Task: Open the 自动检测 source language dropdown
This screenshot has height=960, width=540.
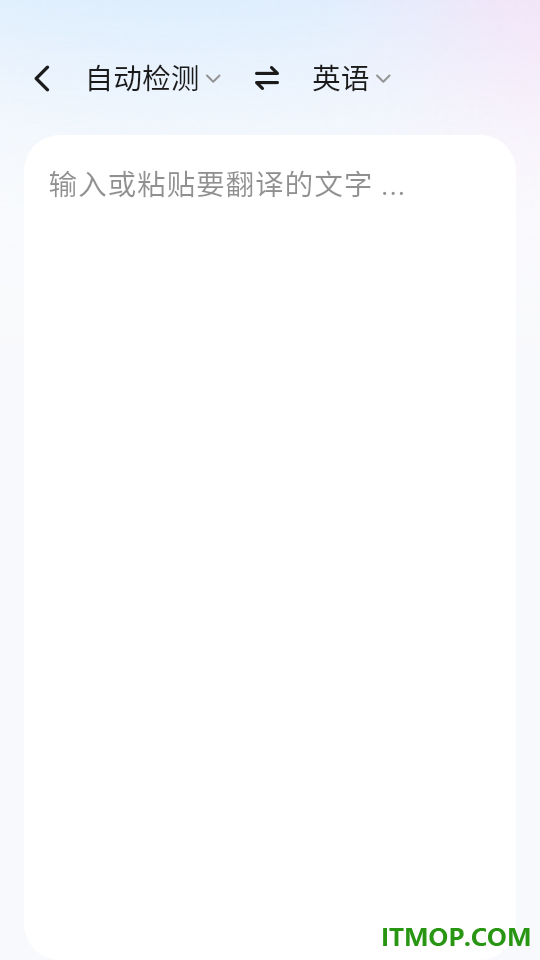Action: pos(154,79)
